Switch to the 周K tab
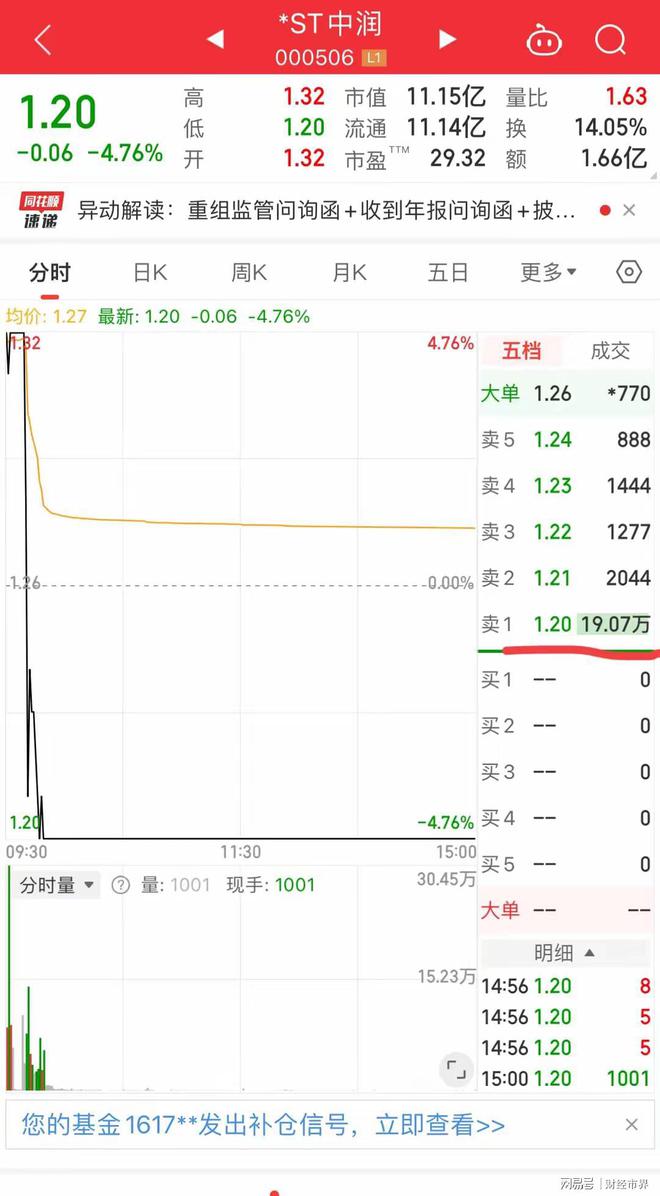The height and width of the screenshot is (1196, 660). tap(250, 272)
